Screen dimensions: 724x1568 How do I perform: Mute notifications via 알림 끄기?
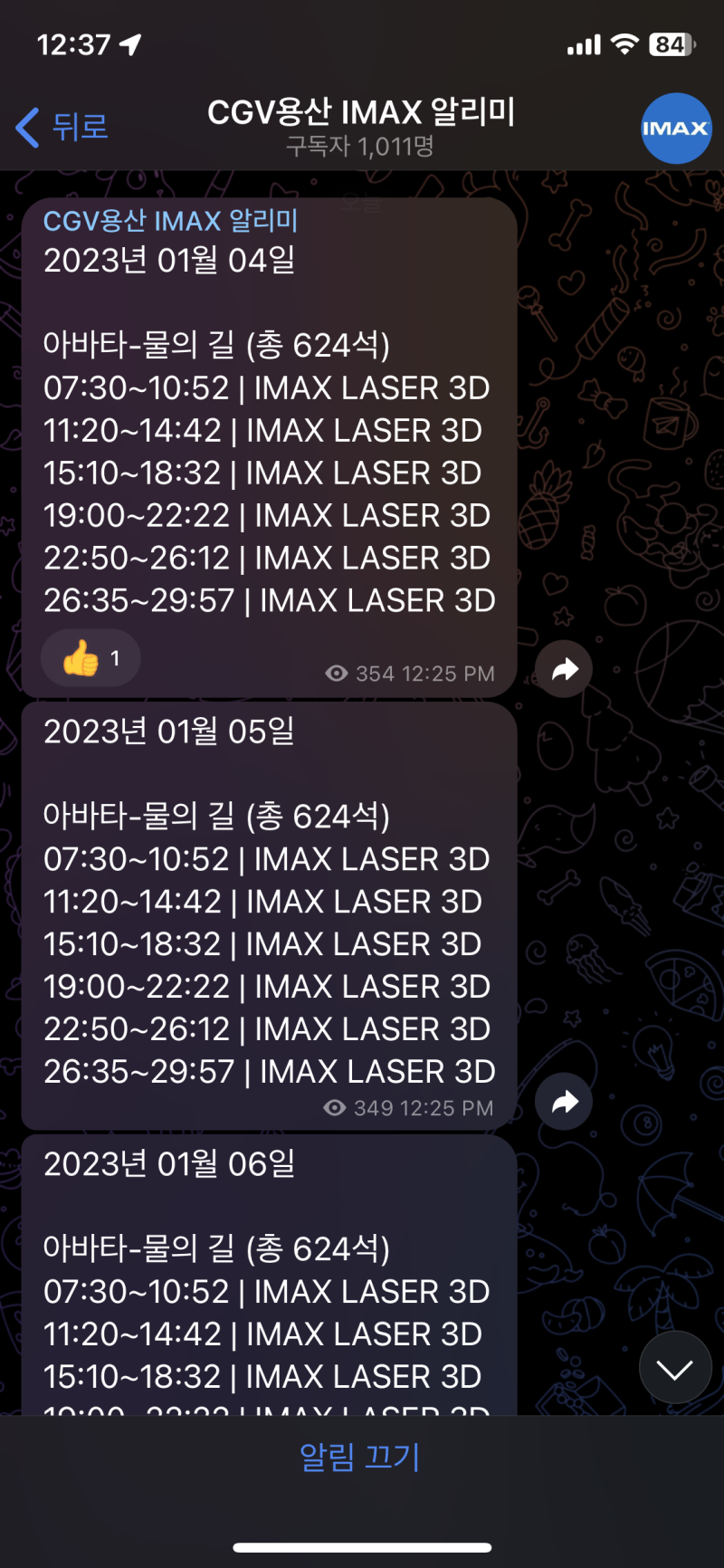pos(361,1455)
